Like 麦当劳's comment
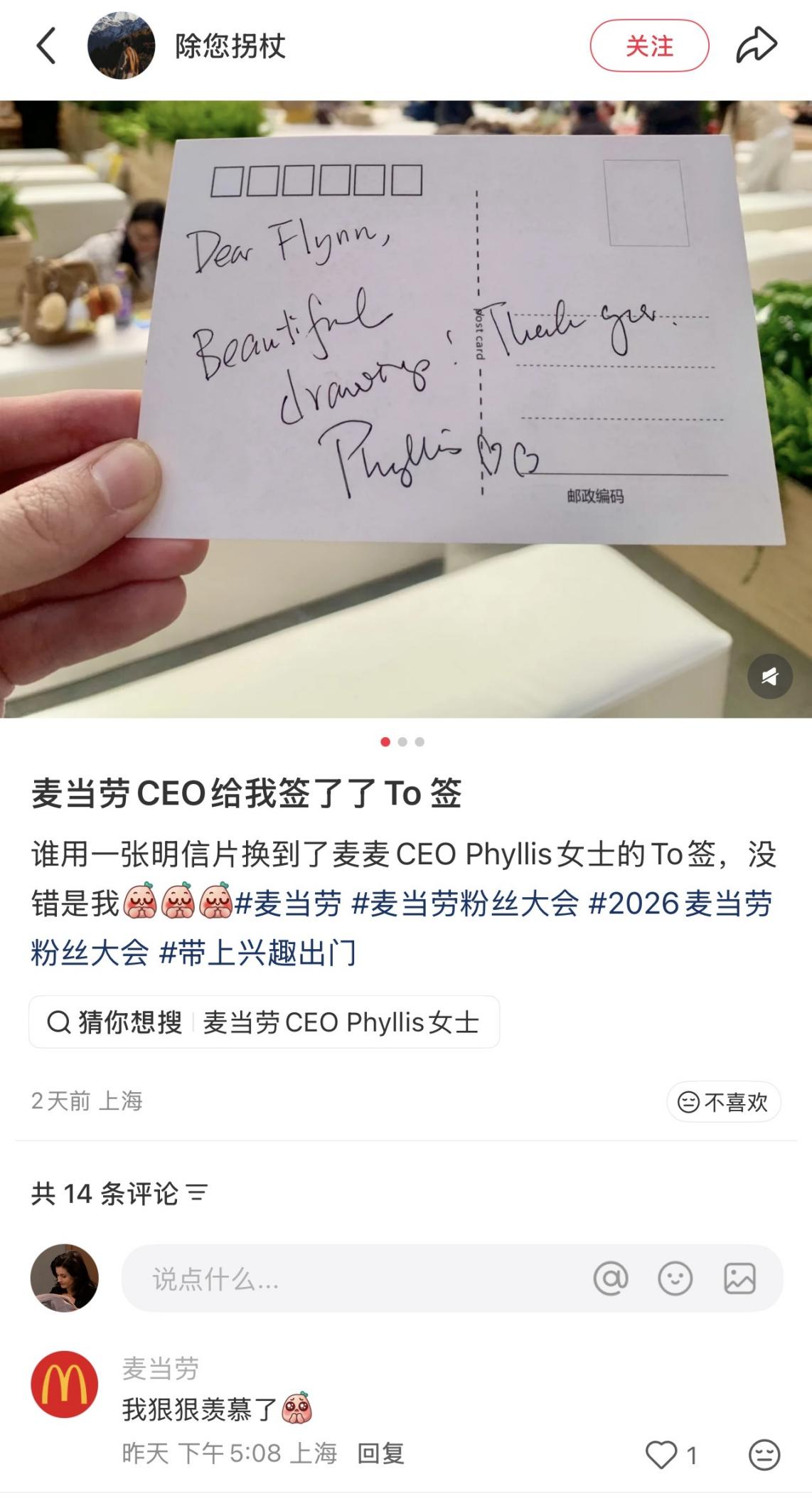812x1499 pixels. click(661, 1455)
